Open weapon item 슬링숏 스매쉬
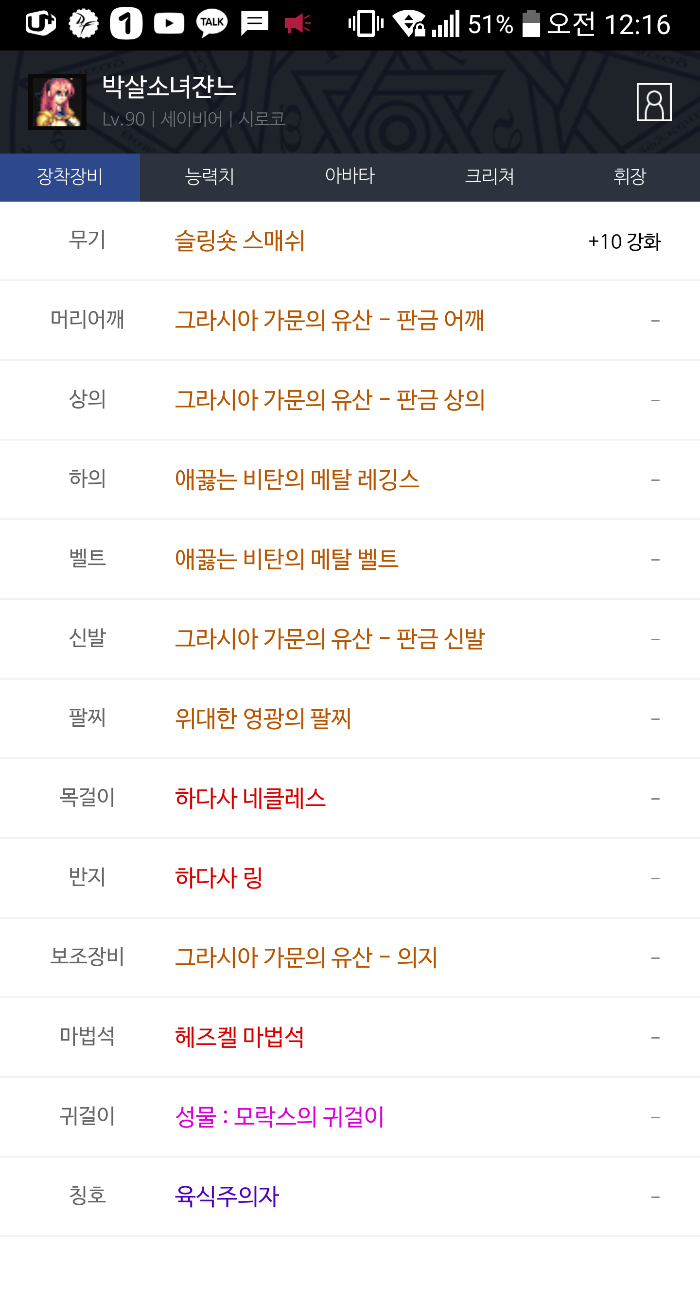The height and width of the screenshot is (1298, 700). (240, 241)
